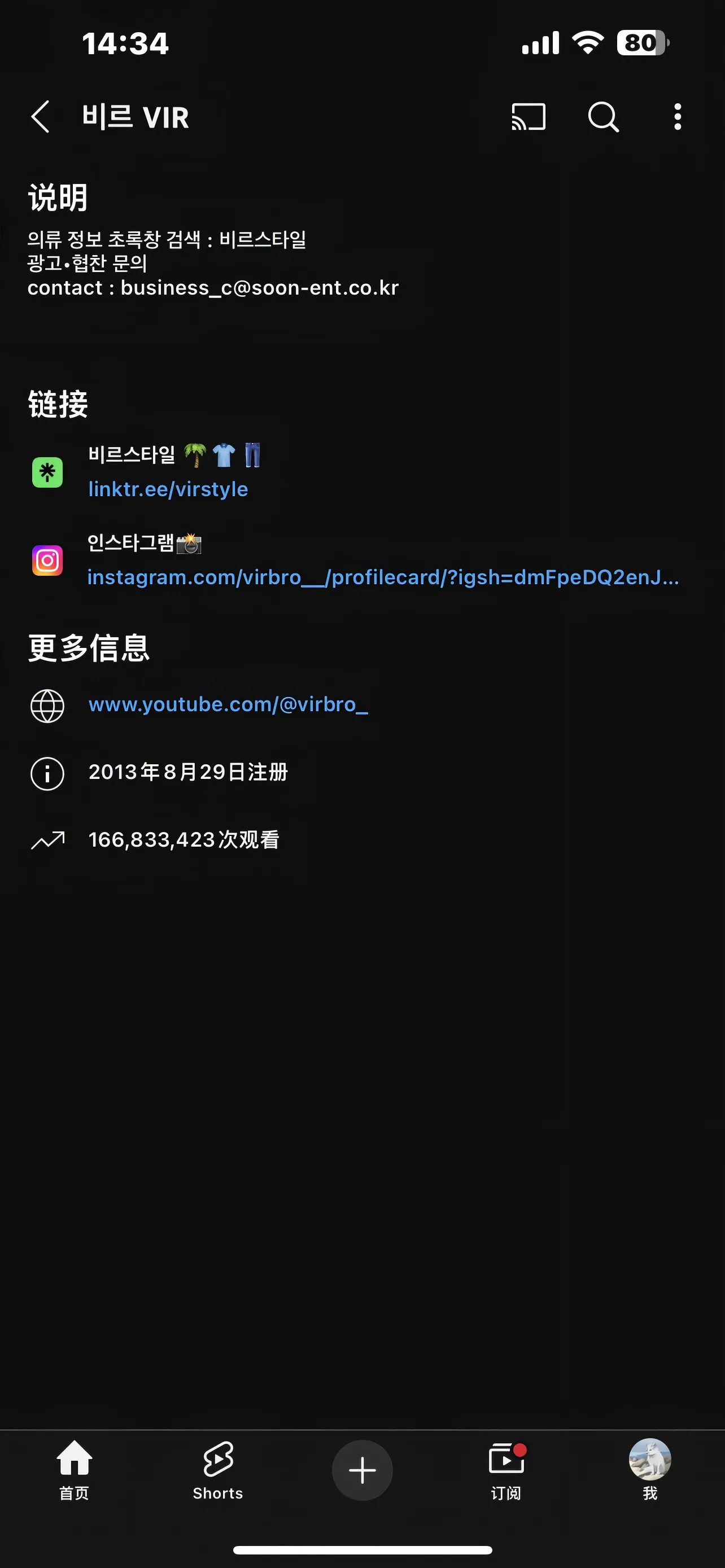Open the cast to device icon

point(529,116)
